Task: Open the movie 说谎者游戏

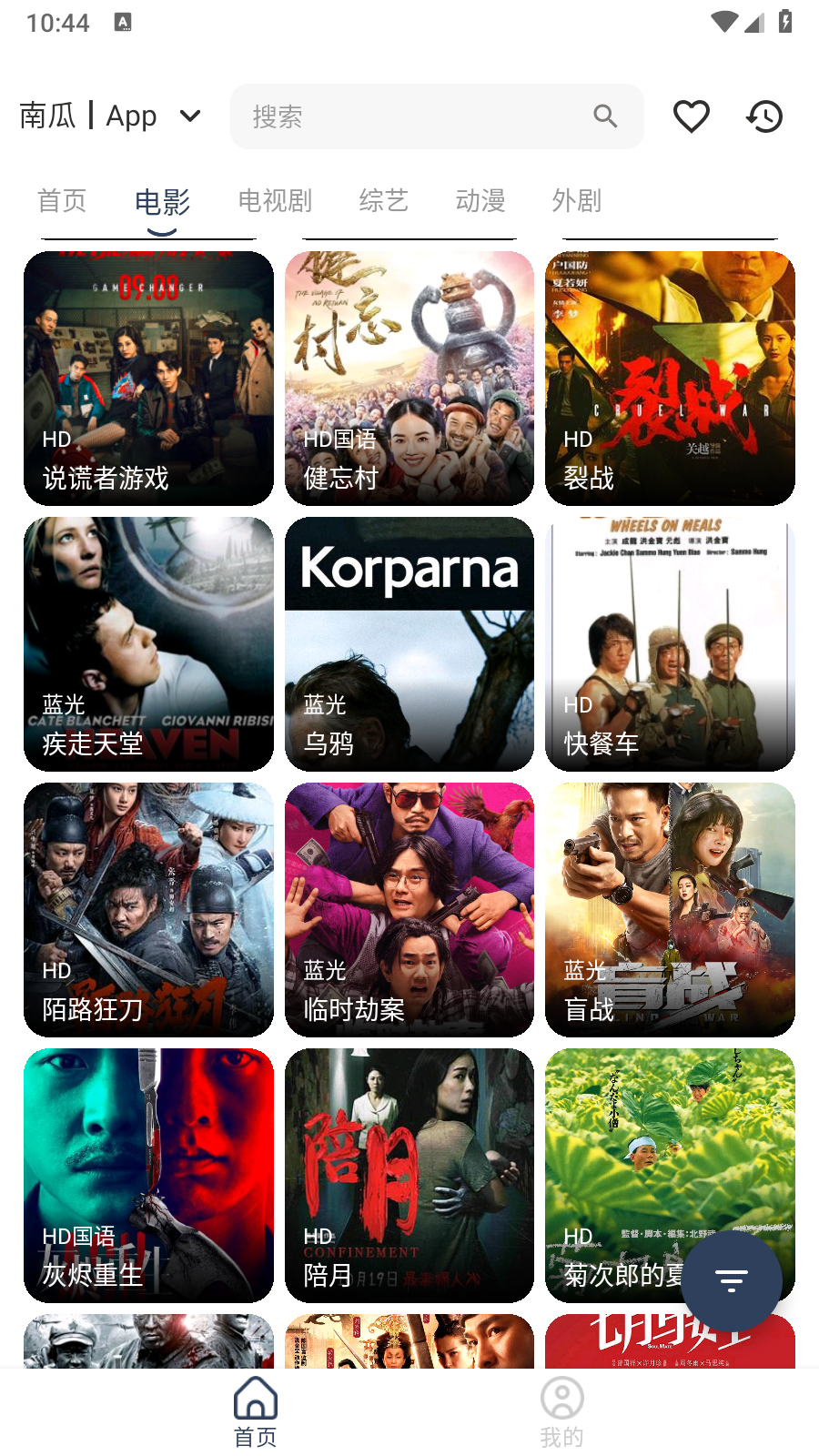Action: (148, 378)
